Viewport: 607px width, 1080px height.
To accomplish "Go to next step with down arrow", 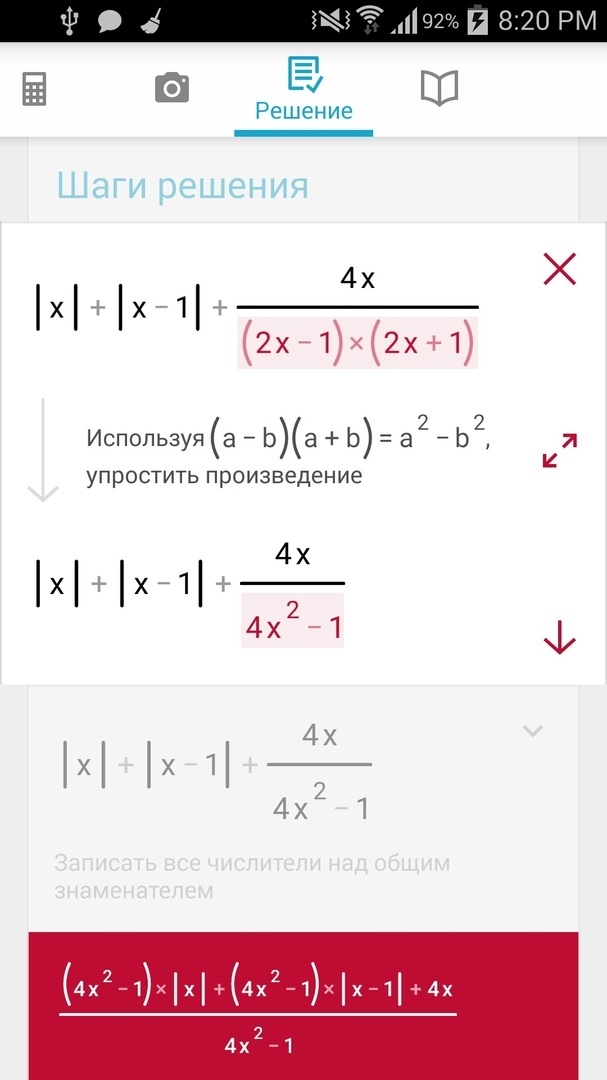I will [x=559, y=637].
